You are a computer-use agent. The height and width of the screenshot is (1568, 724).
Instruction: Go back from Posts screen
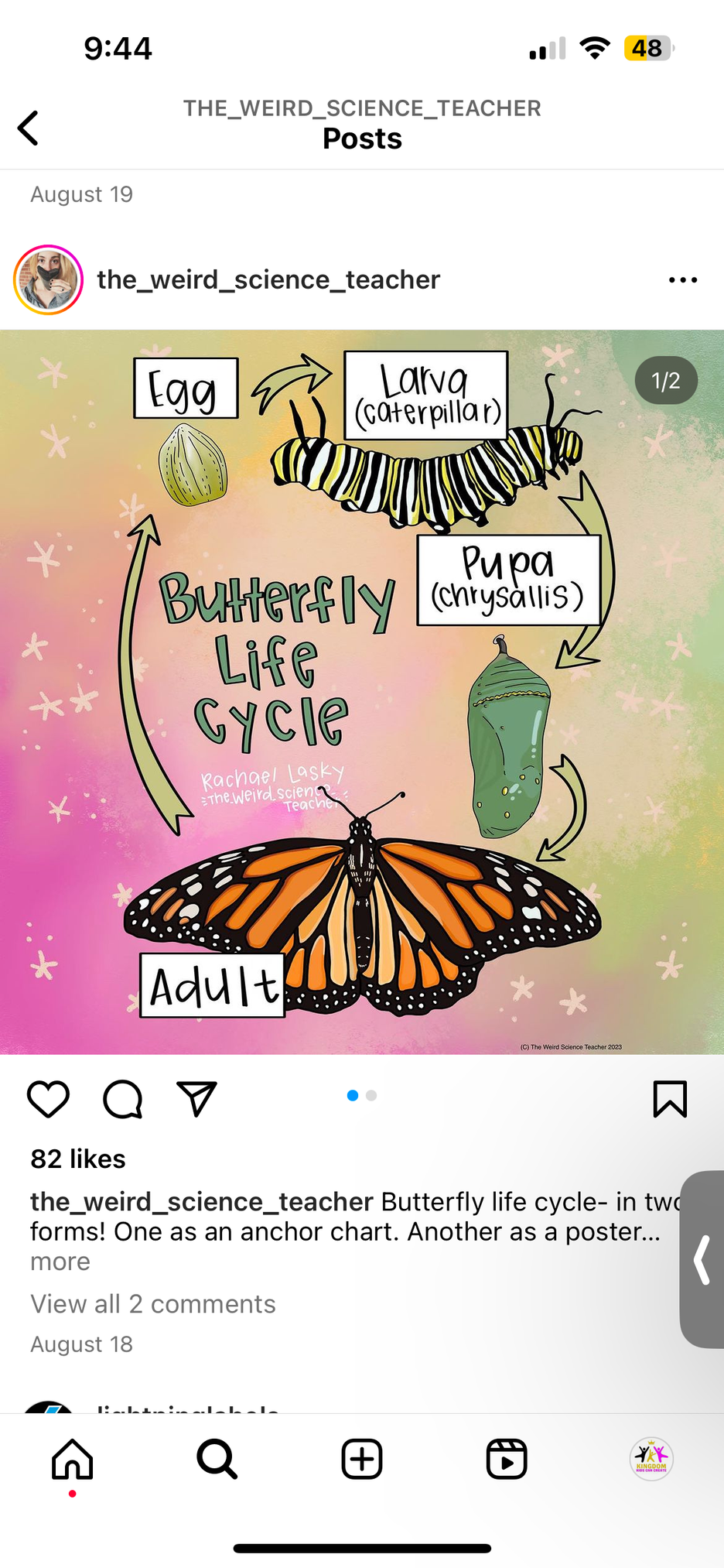click(29, 128)
